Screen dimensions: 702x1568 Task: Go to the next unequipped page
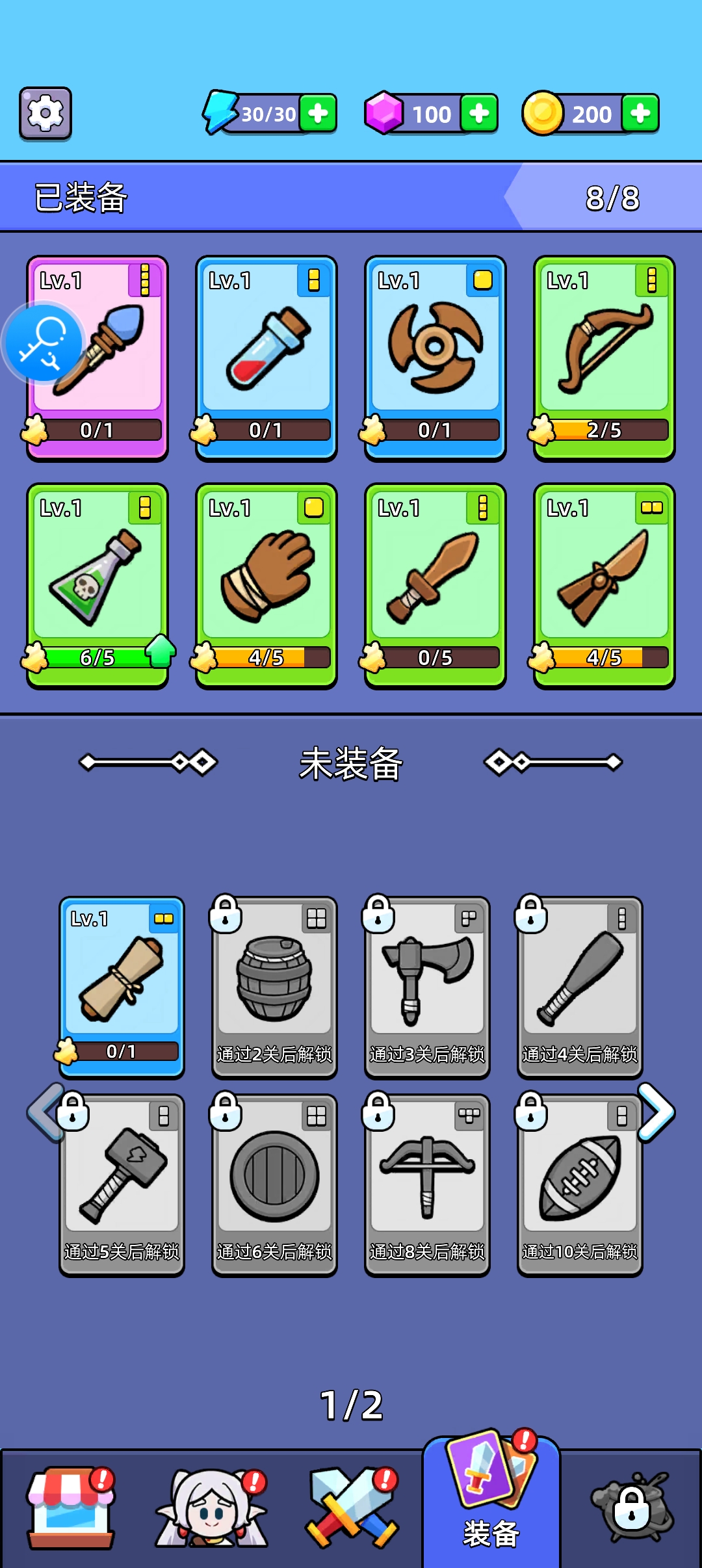tap(656, 1112)
